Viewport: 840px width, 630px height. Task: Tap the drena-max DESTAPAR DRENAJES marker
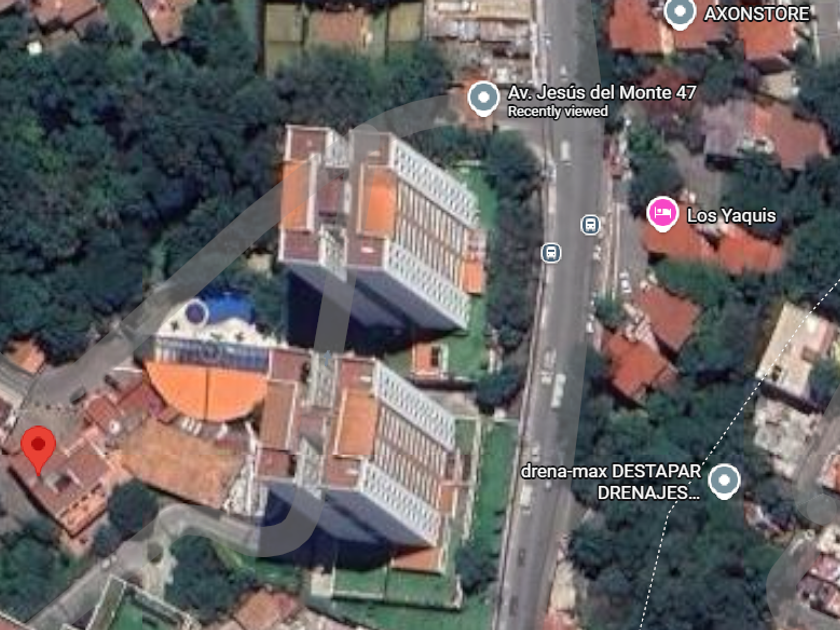click(723, 481)
